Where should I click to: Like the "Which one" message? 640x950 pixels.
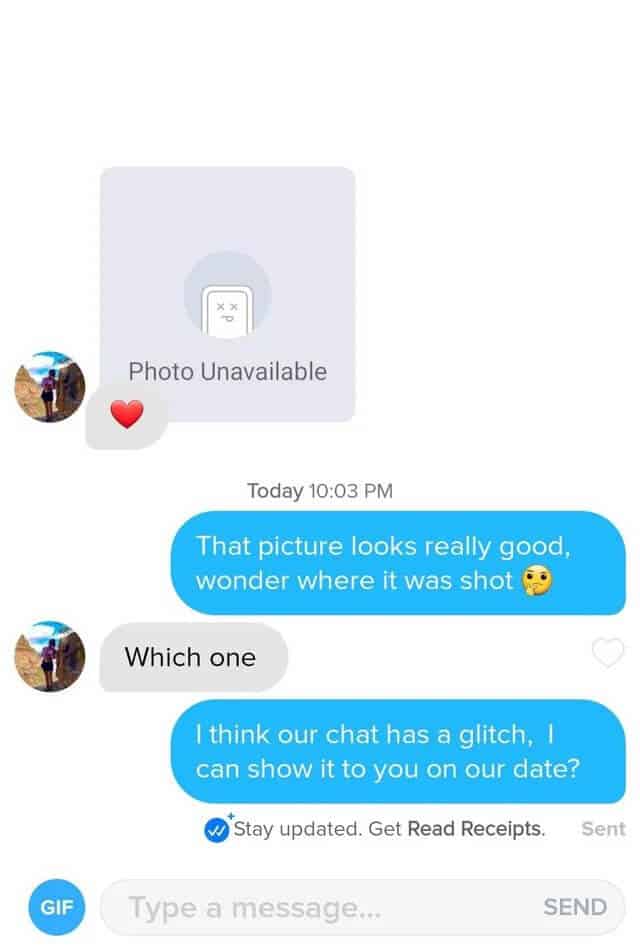pyautogui.click(x=608, y=654)
